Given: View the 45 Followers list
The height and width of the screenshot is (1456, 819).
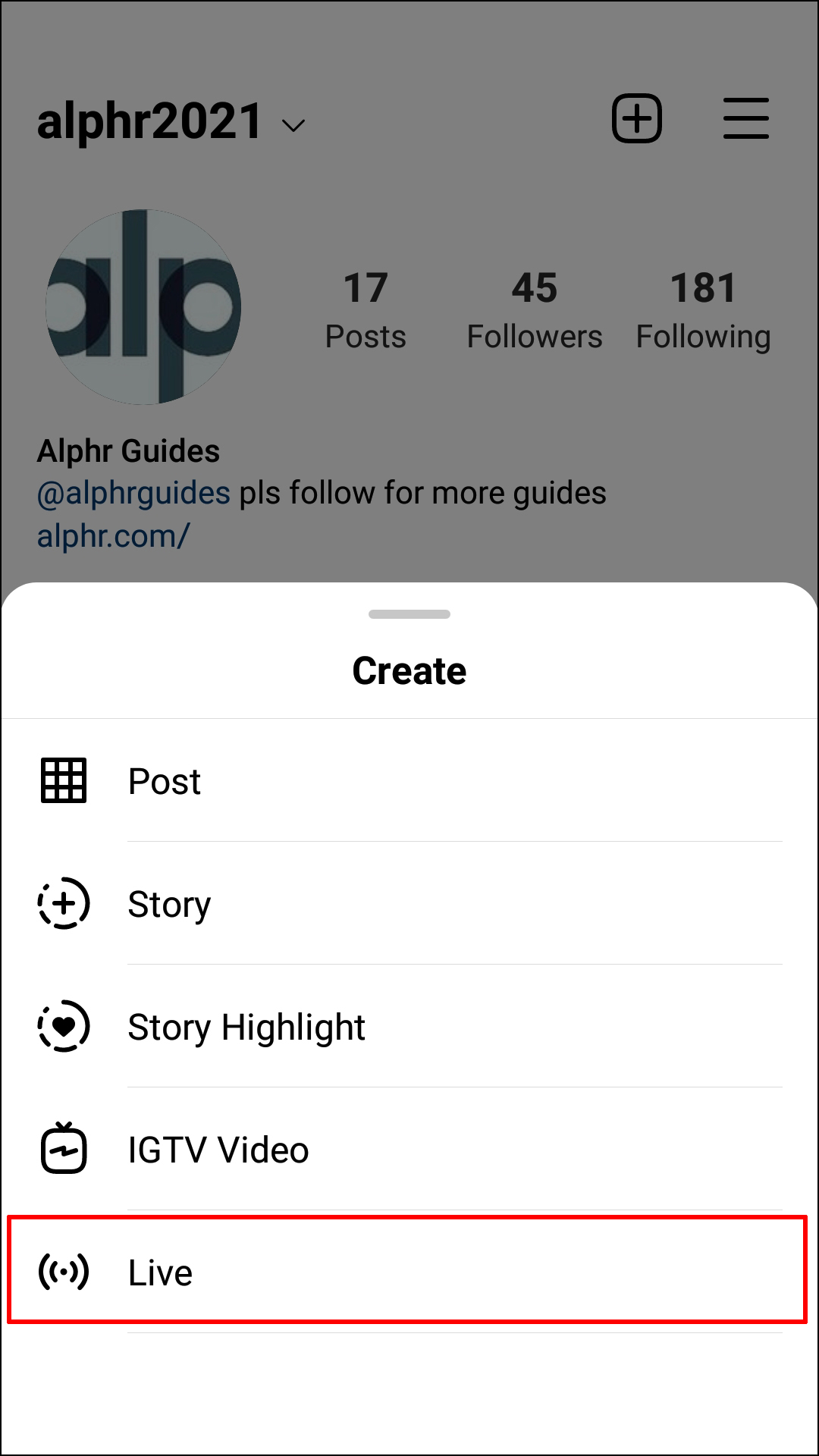Looking at the screenshot, I should 535,311.
